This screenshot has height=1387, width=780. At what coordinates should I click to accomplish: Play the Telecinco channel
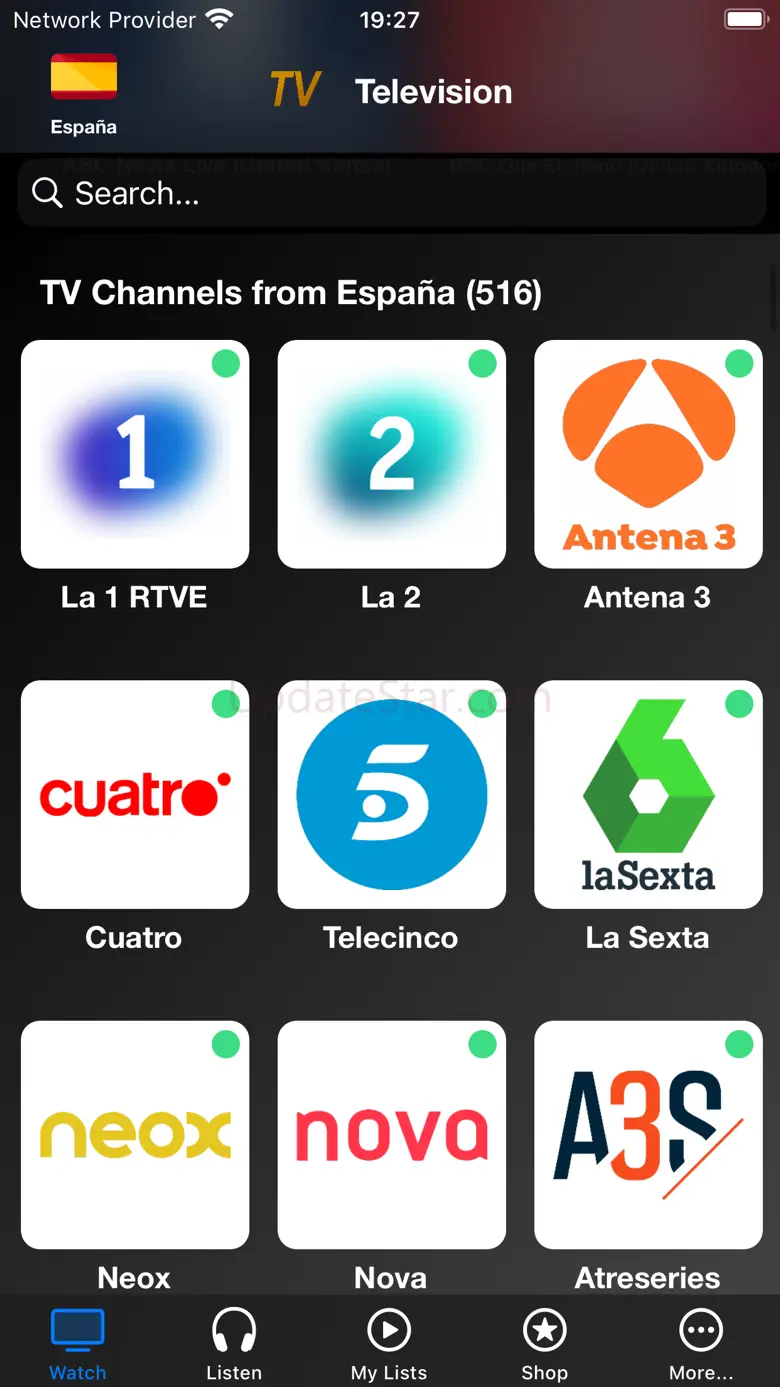pos(391,795)
